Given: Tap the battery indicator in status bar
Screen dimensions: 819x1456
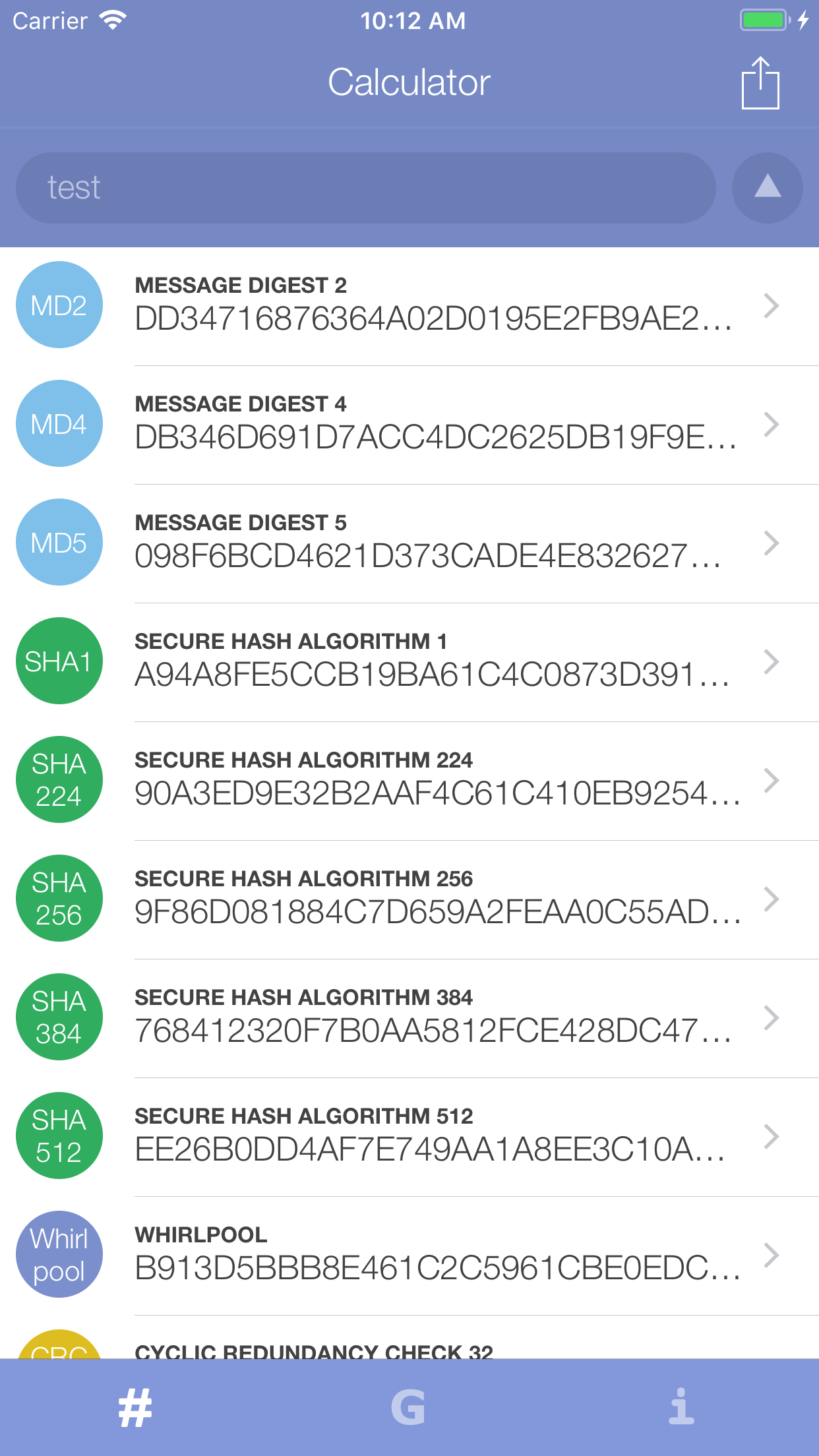Looking at the screenshot, I should point(762,20).
